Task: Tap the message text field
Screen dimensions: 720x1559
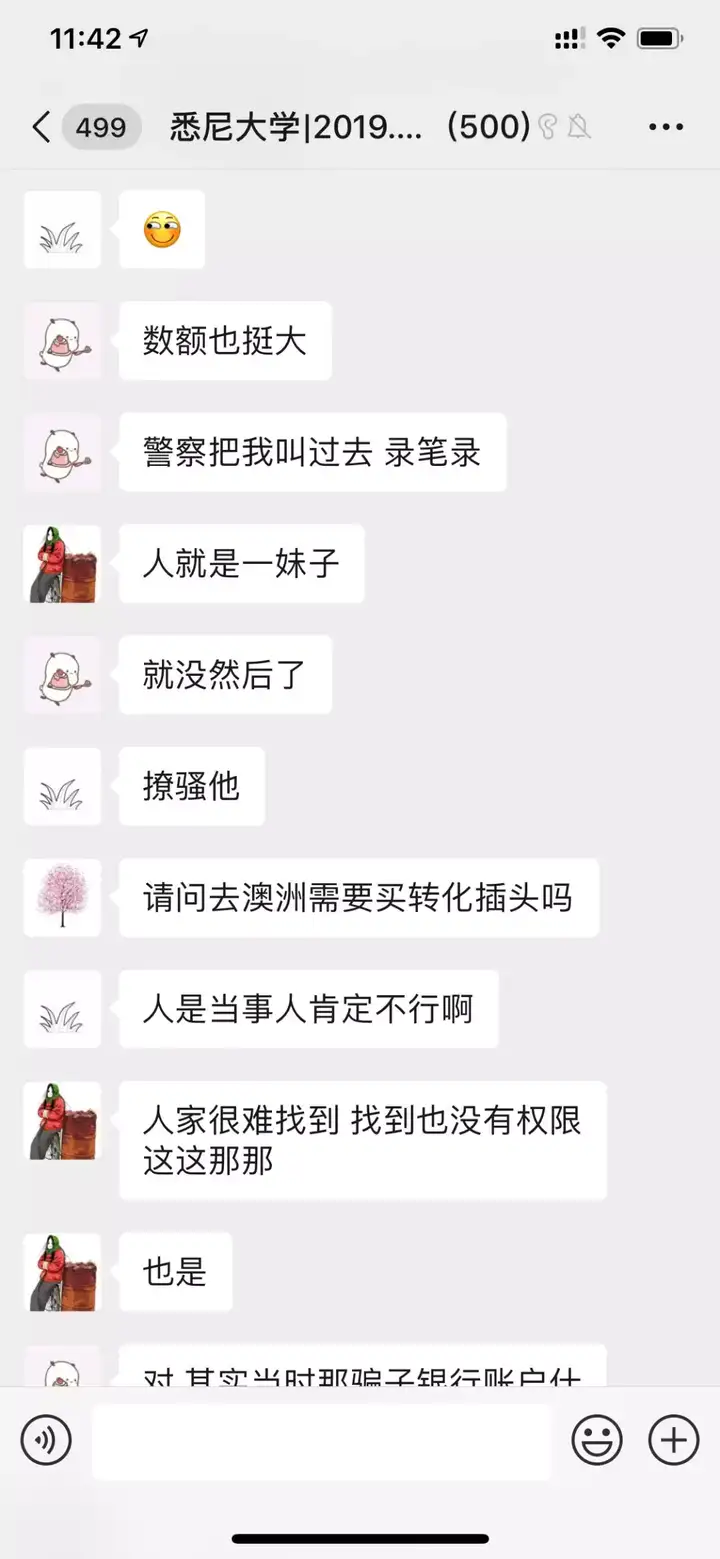Action: point(320,1441)
